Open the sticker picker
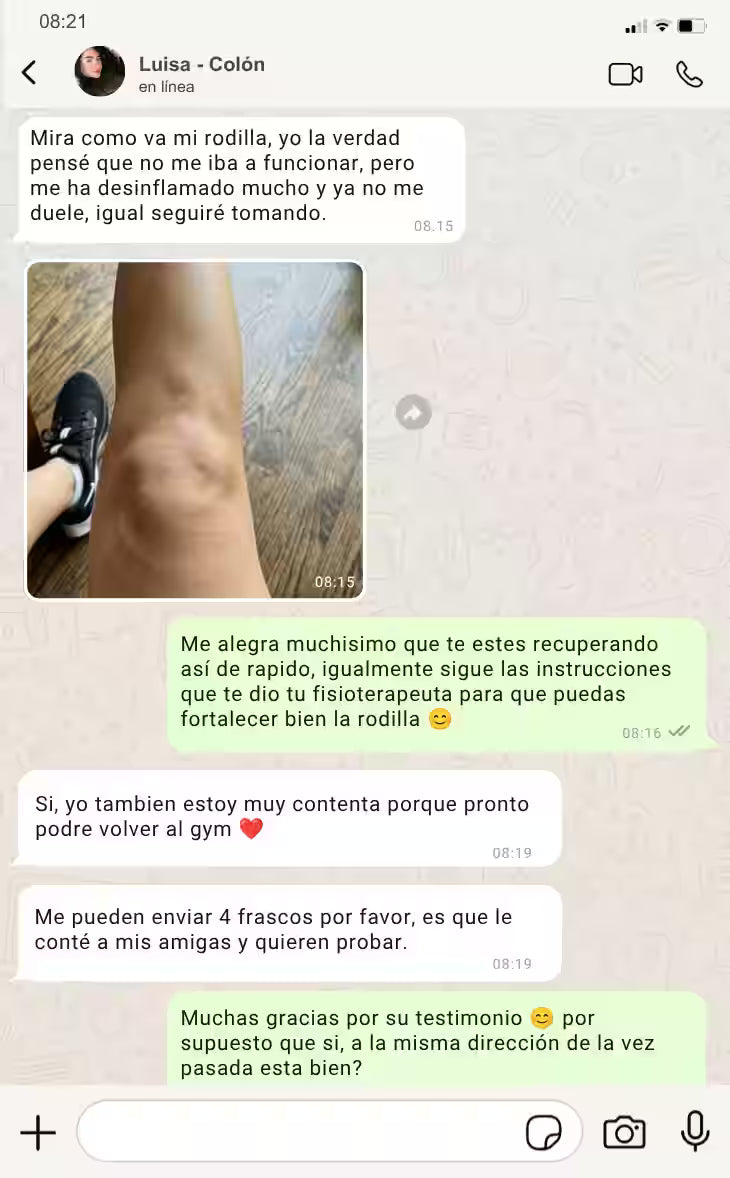This screenshot has height=1178, width=730. 544,1132
